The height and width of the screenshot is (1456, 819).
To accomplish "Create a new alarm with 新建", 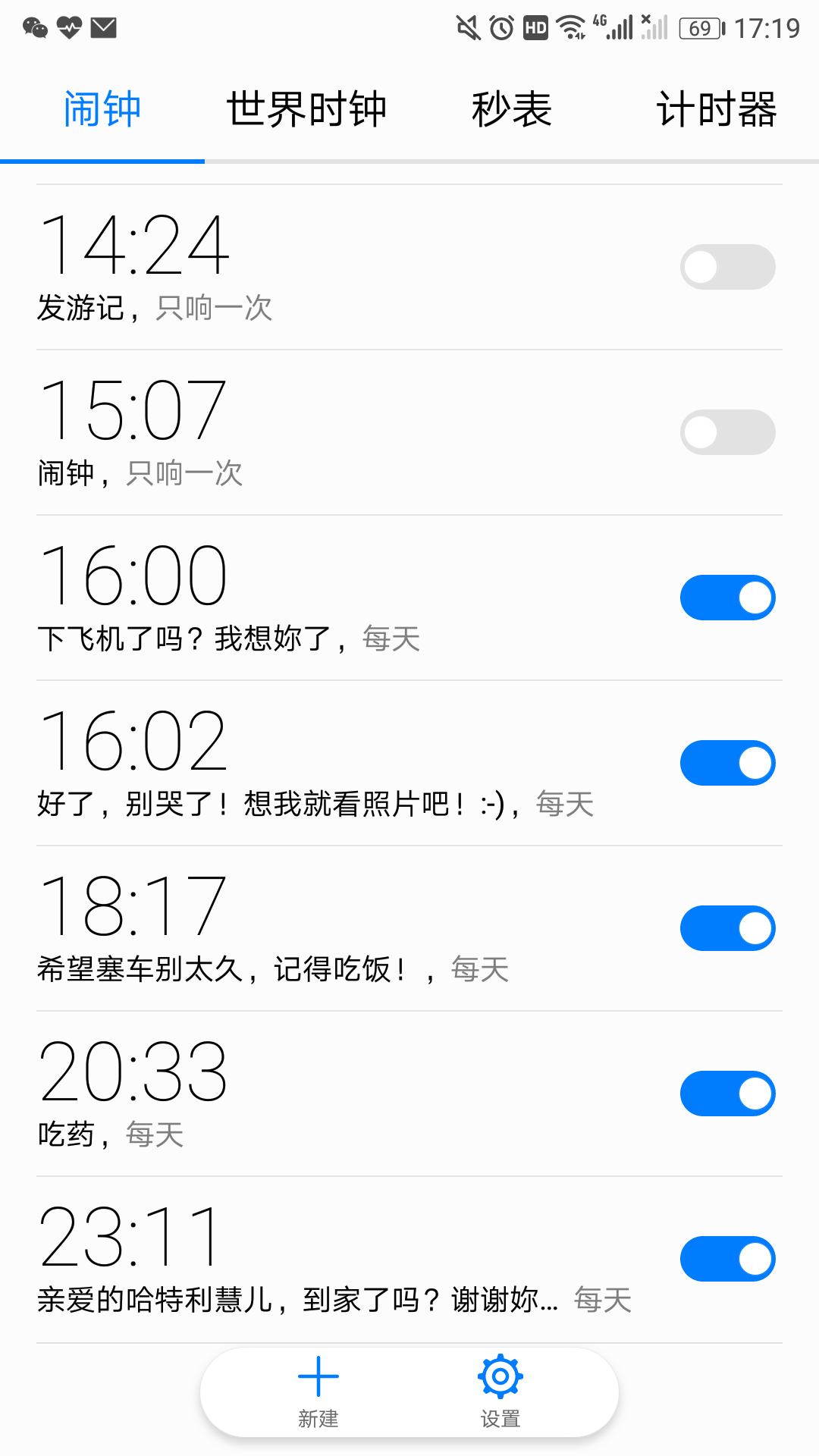I will click(318, 1392).
